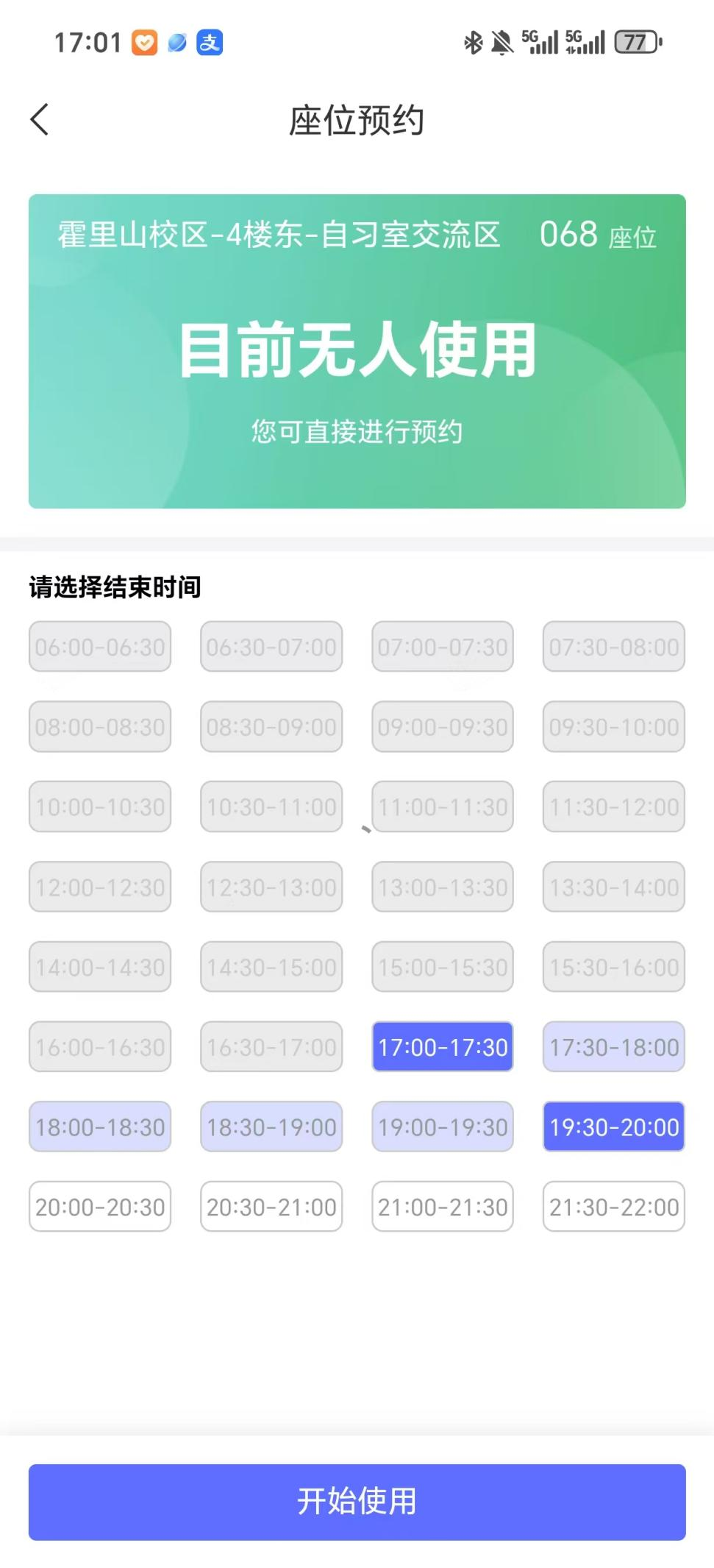Choose the 17:30-18:00 time slot
This screenshot has width=714, height=1568.
pyautogui.click(x=614, y=1046)
